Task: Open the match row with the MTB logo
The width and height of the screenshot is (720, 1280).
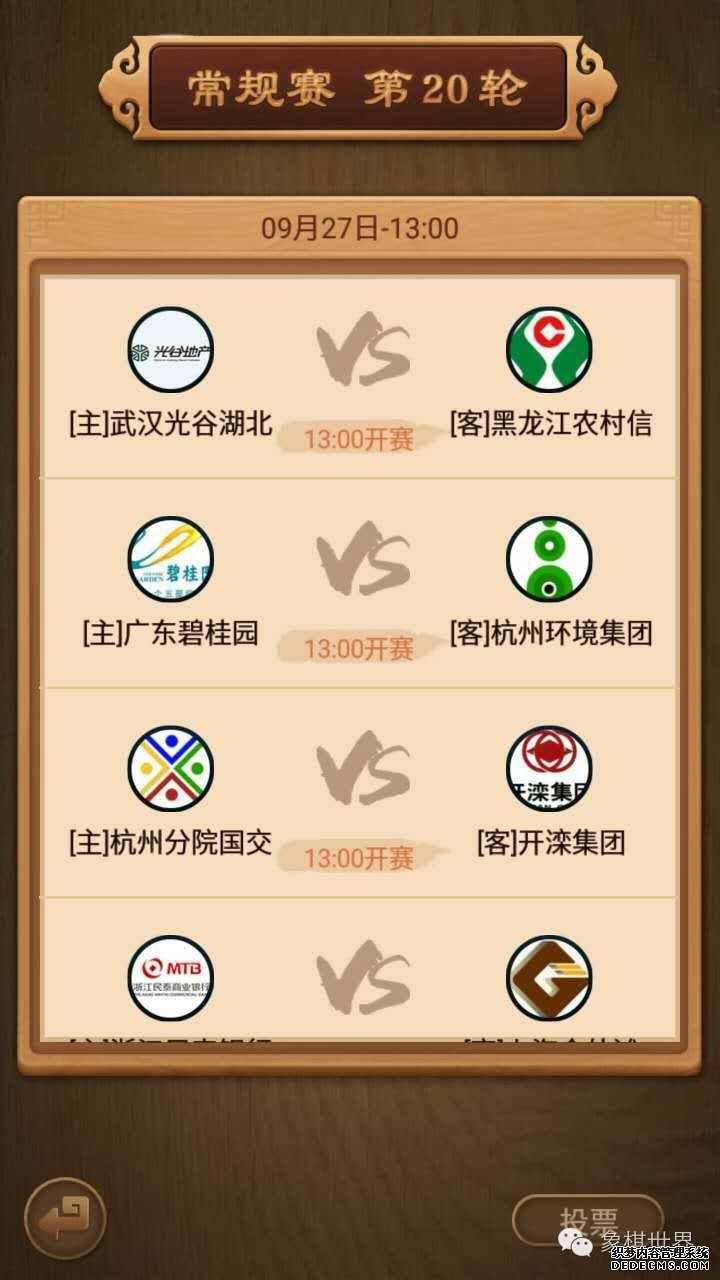Action: point(360,975)
